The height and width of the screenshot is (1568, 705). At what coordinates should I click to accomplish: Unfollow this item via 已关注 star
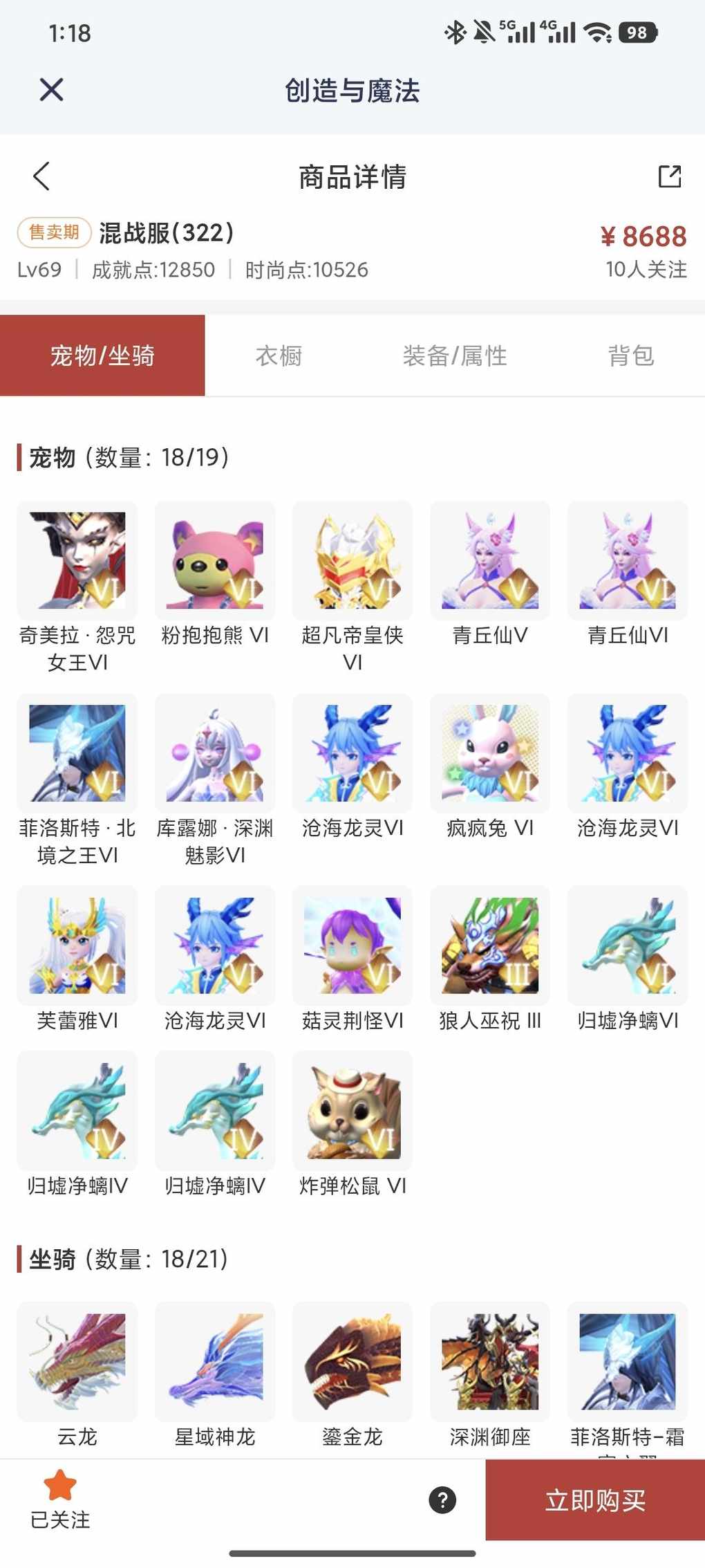click(x=60, y=1498)
